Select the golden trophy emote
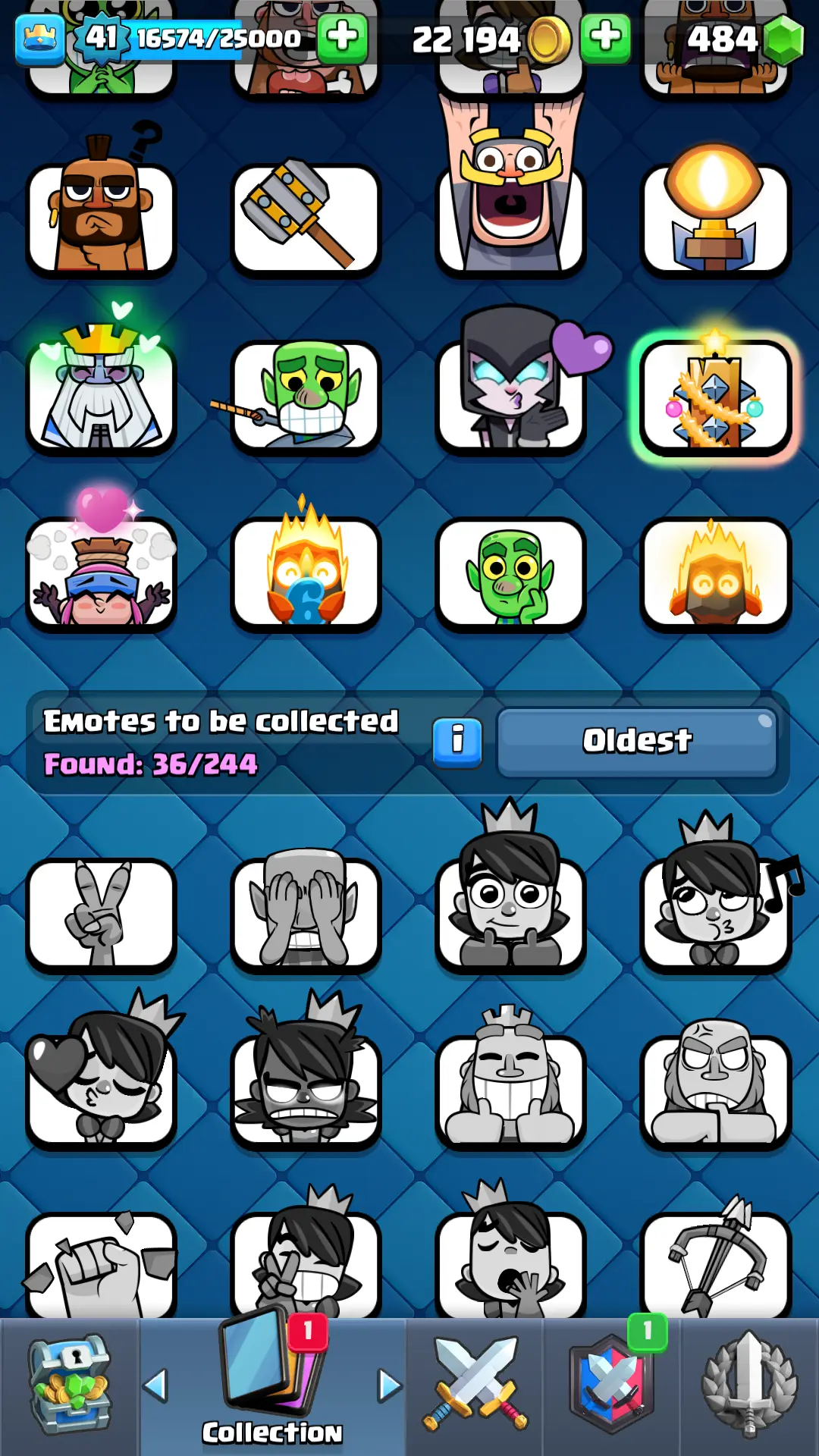The width and height of the screenshot is (819, 1456). 715,219
